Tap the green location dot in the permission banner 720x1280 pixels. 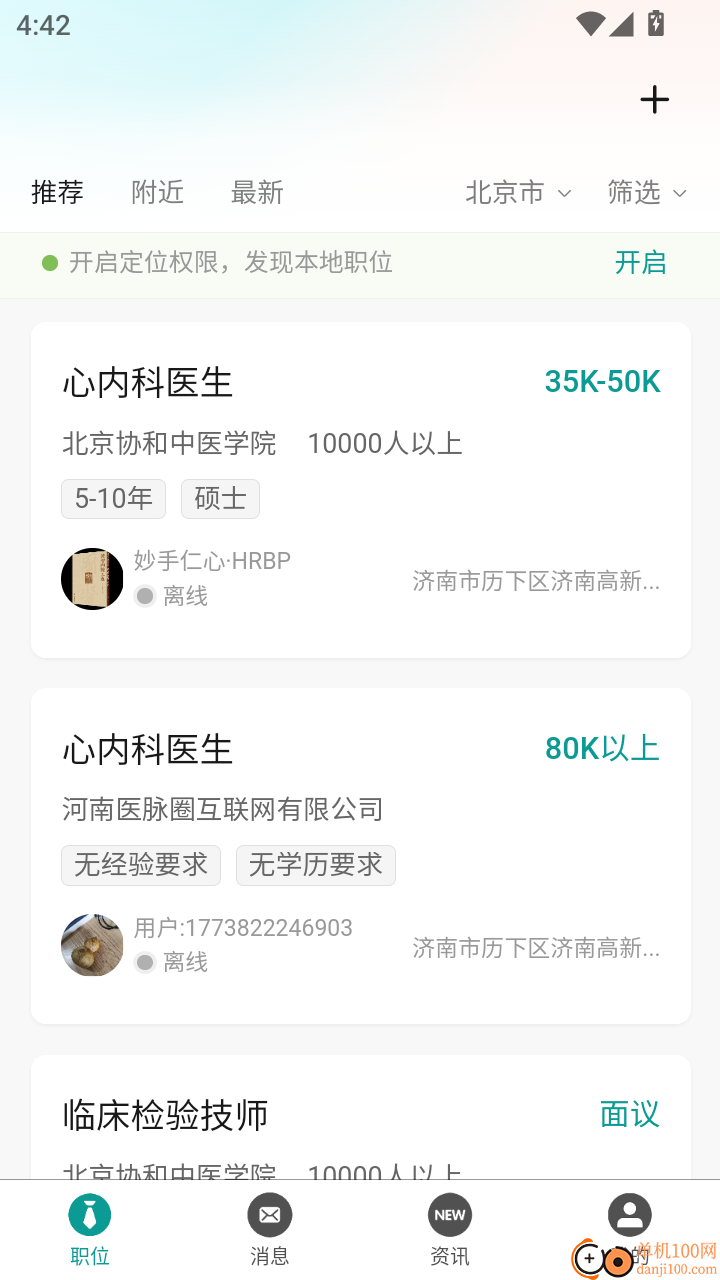pos(50,262)
